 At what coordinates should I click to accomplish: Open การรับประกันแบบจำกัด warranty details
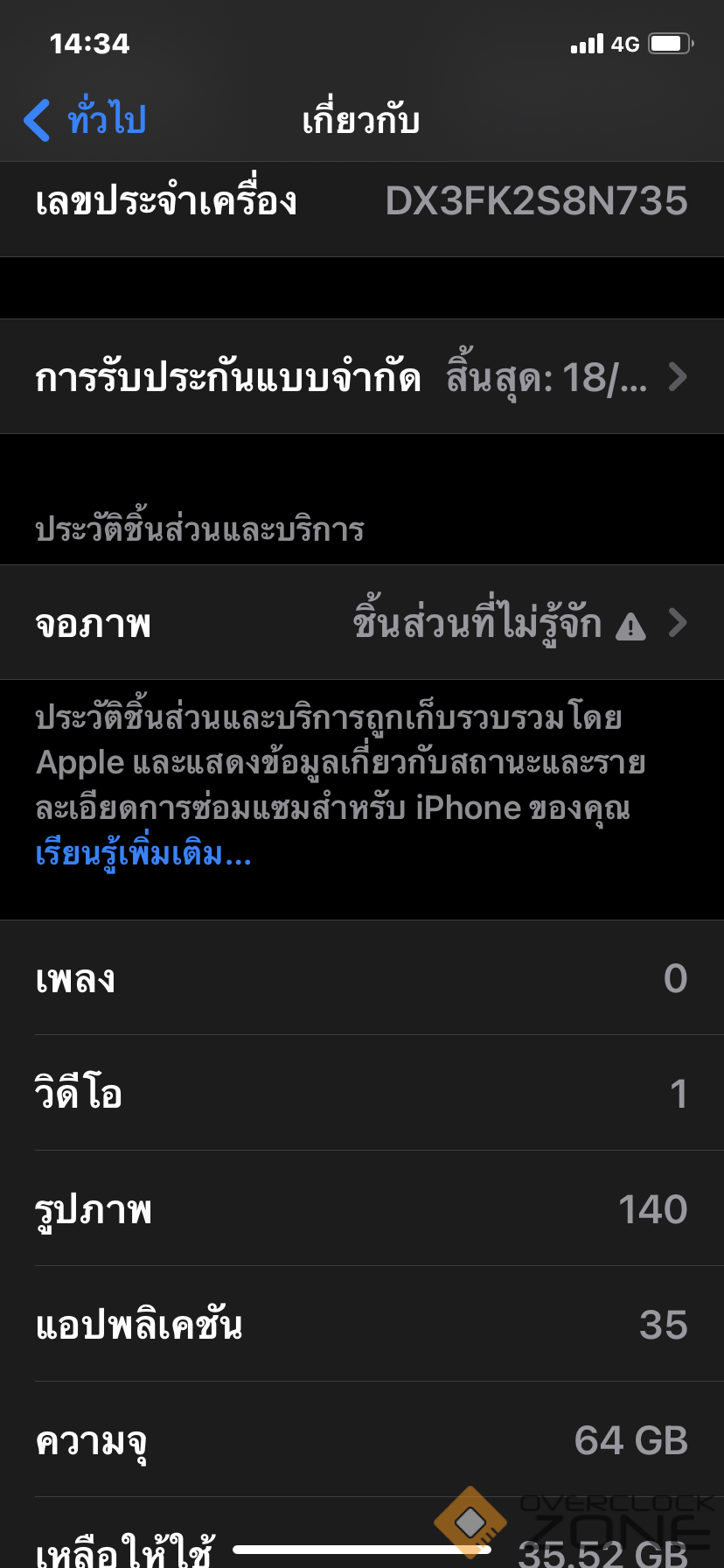pyautogui.click(x=362, y=377)
